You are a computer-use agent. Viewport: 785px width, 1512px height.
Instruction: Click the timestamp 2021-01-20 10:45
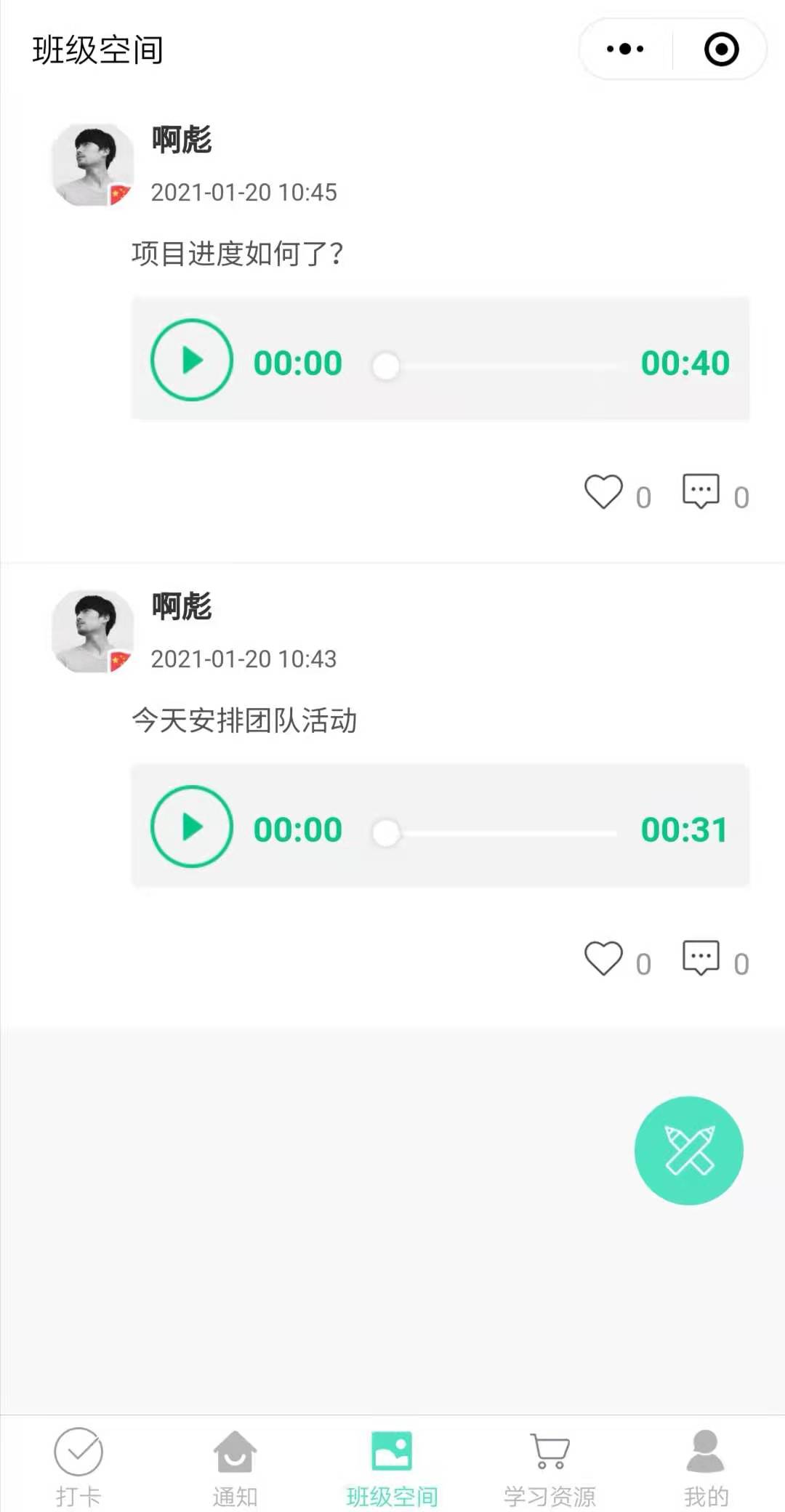243,192
